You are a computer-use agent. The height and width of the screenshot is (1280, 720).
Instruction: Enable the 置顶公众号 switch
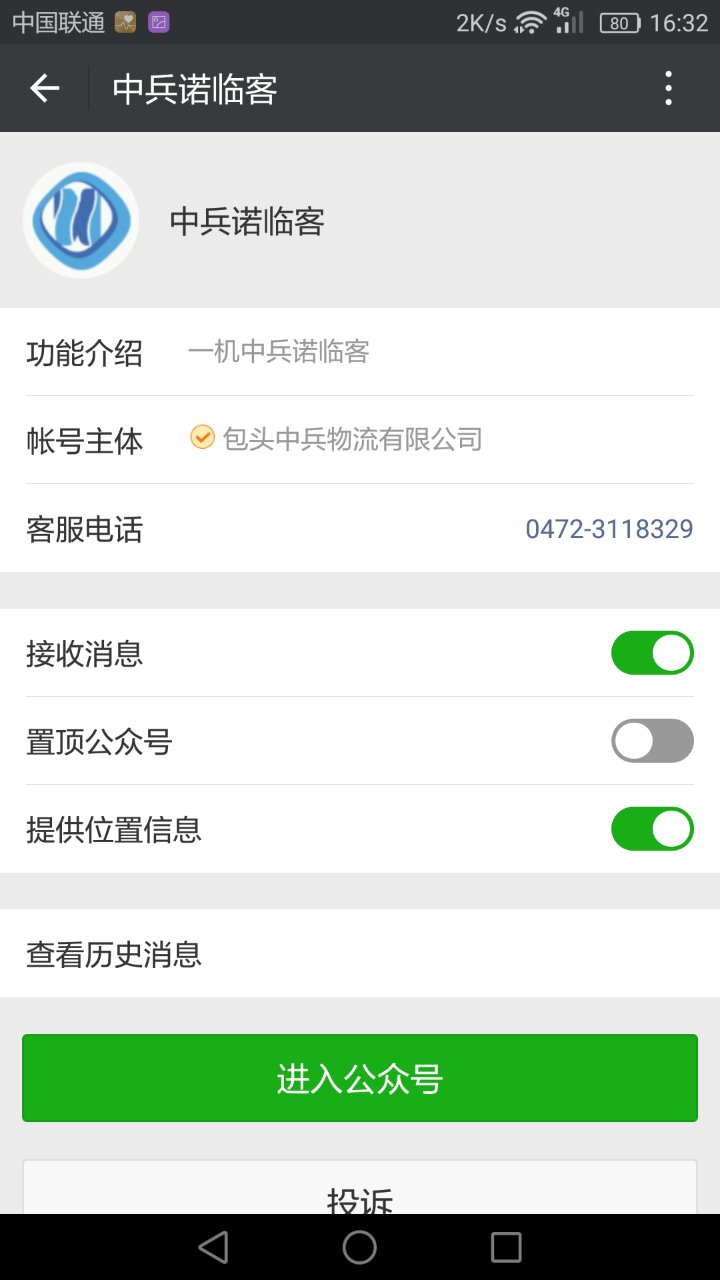652,741
